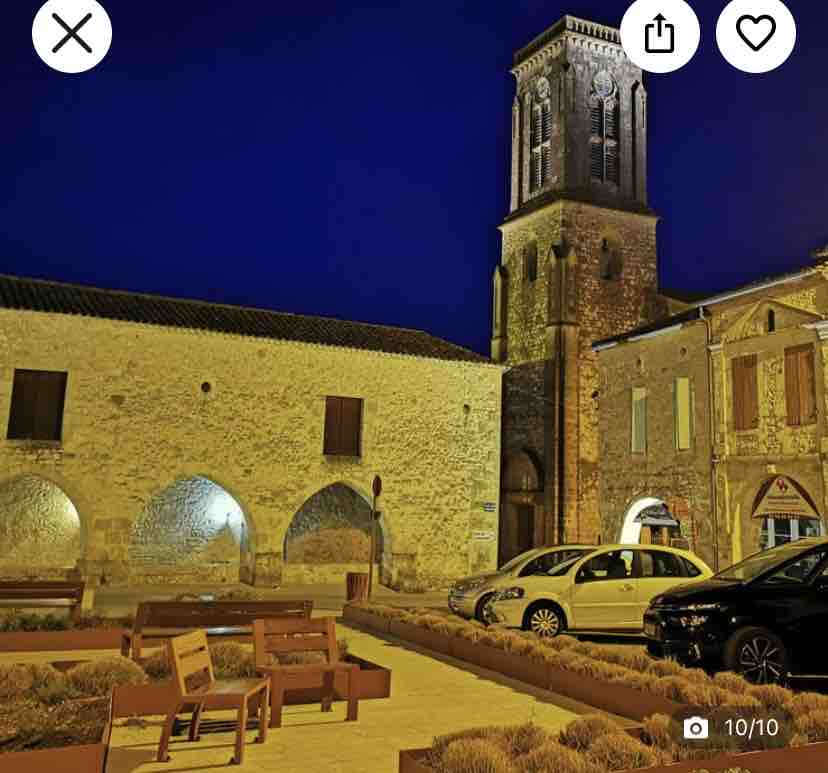Share this listing photo
Viewport: 828px width, 773px height.
(660, 33)
